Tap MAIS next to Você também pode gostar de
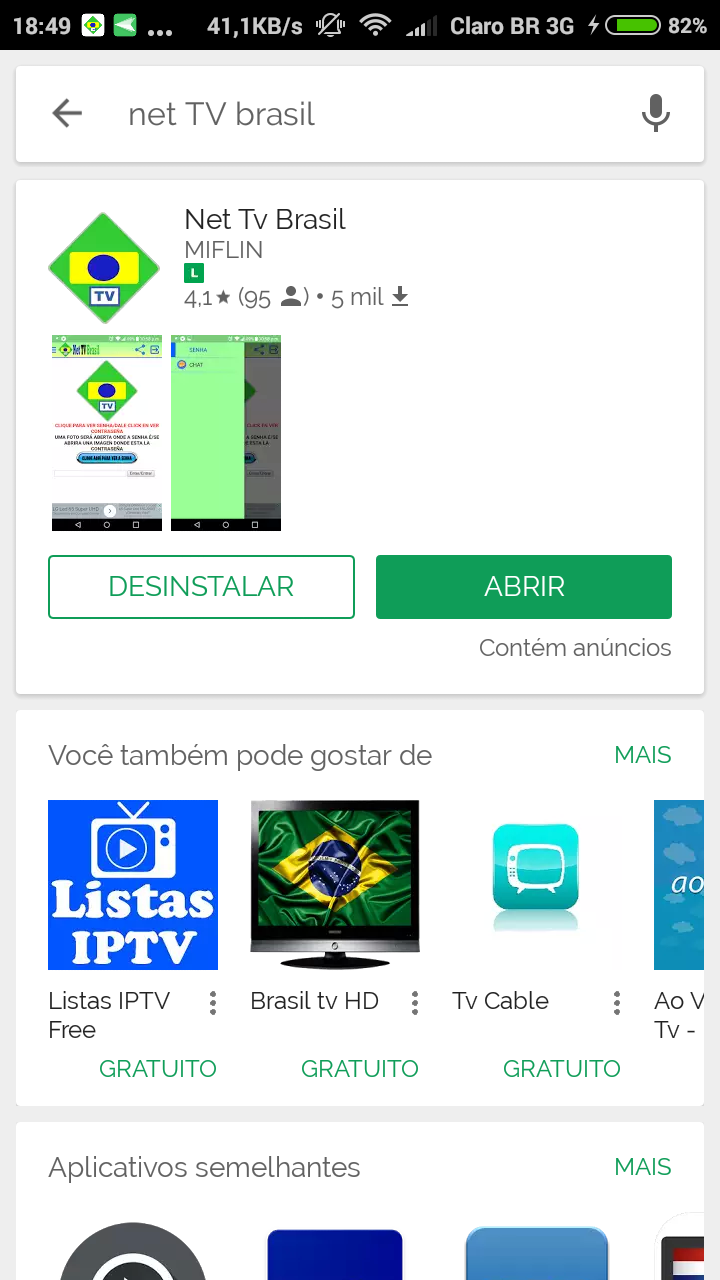 coord(643,755)
